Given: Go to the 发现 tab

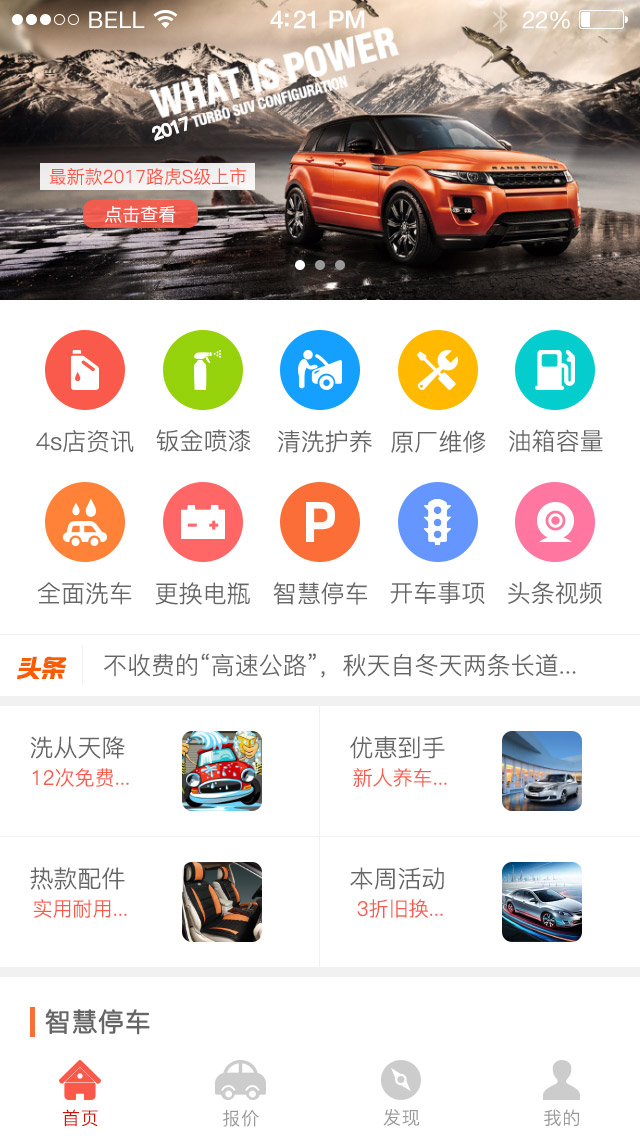Looking at the screenshot, I should (401, 1094).
